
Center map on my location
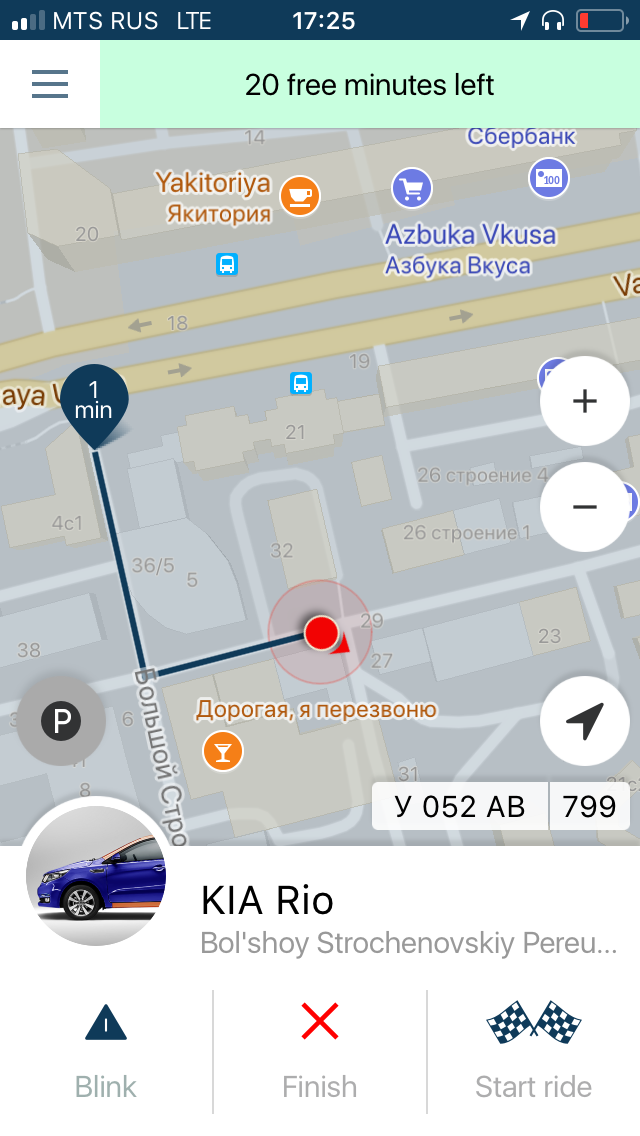click(584, 720)
